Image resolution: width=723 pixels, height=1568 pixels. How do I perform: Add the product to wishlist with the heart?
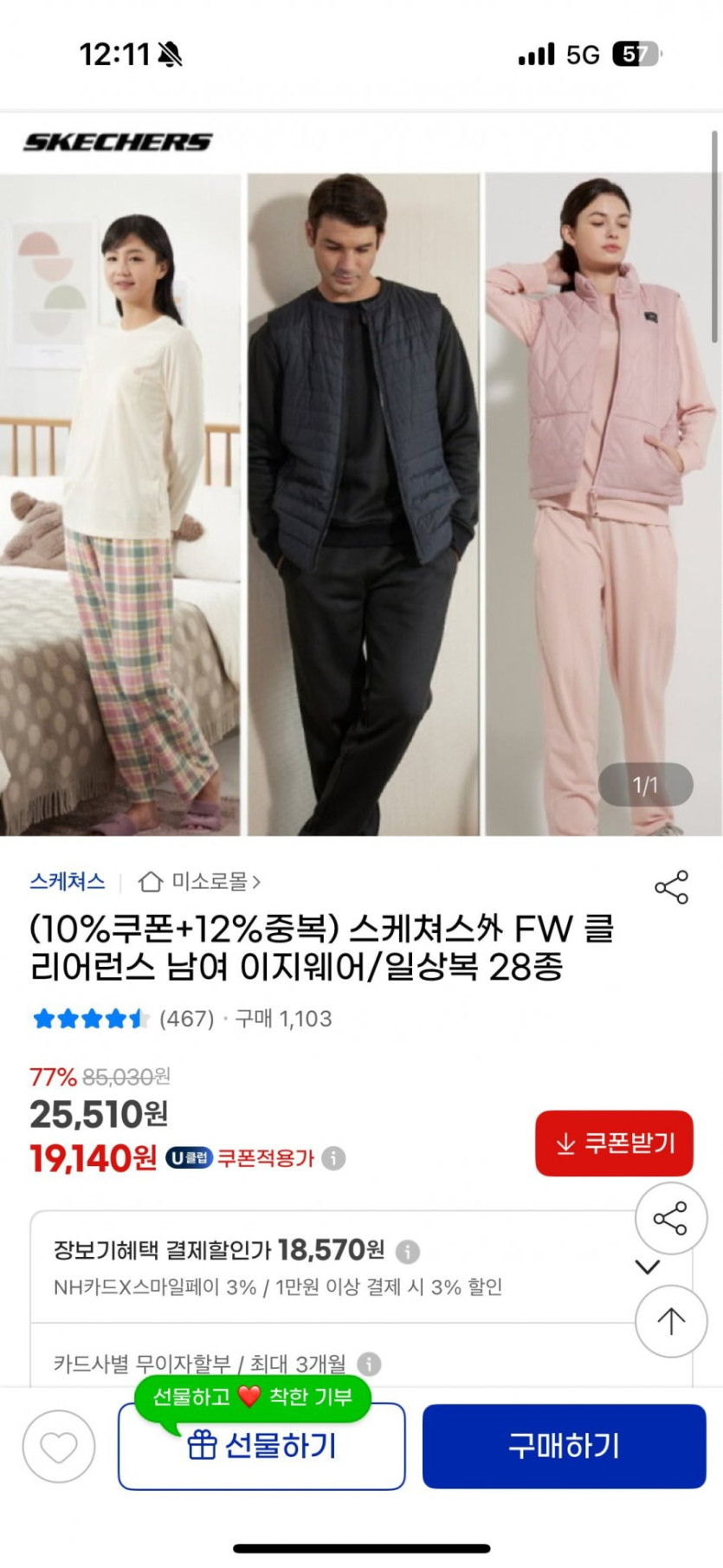59,1446
